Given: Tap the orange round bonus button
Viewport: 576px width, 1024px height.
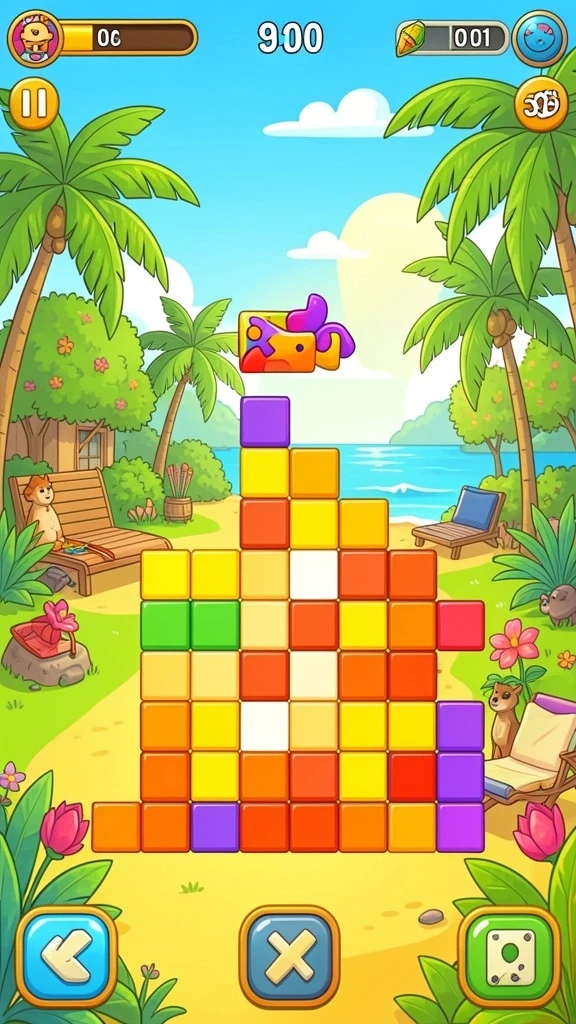Looking at the screenshot, I should point(541,104).
